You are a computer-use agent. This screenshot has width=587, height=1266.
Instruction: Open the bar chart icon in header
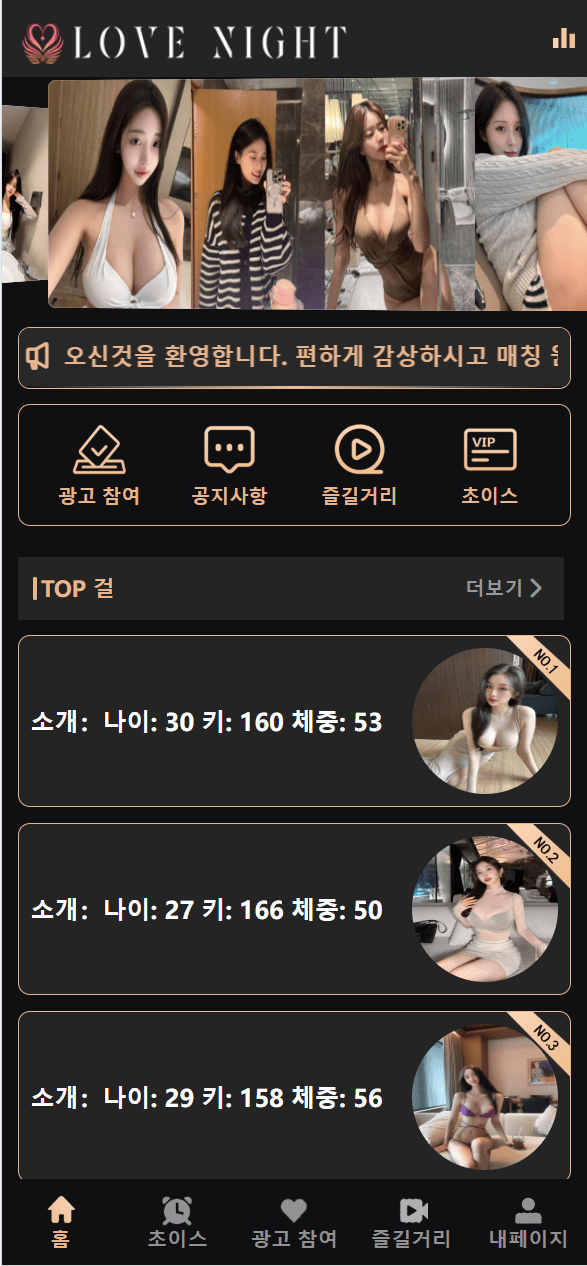564,38
